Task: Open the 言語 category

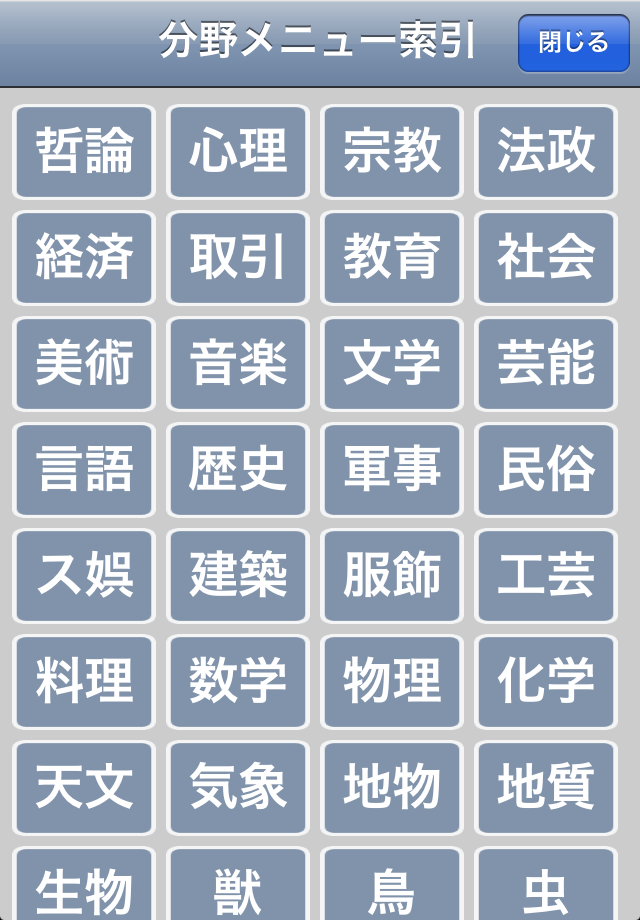Action: tap(84, 470)
